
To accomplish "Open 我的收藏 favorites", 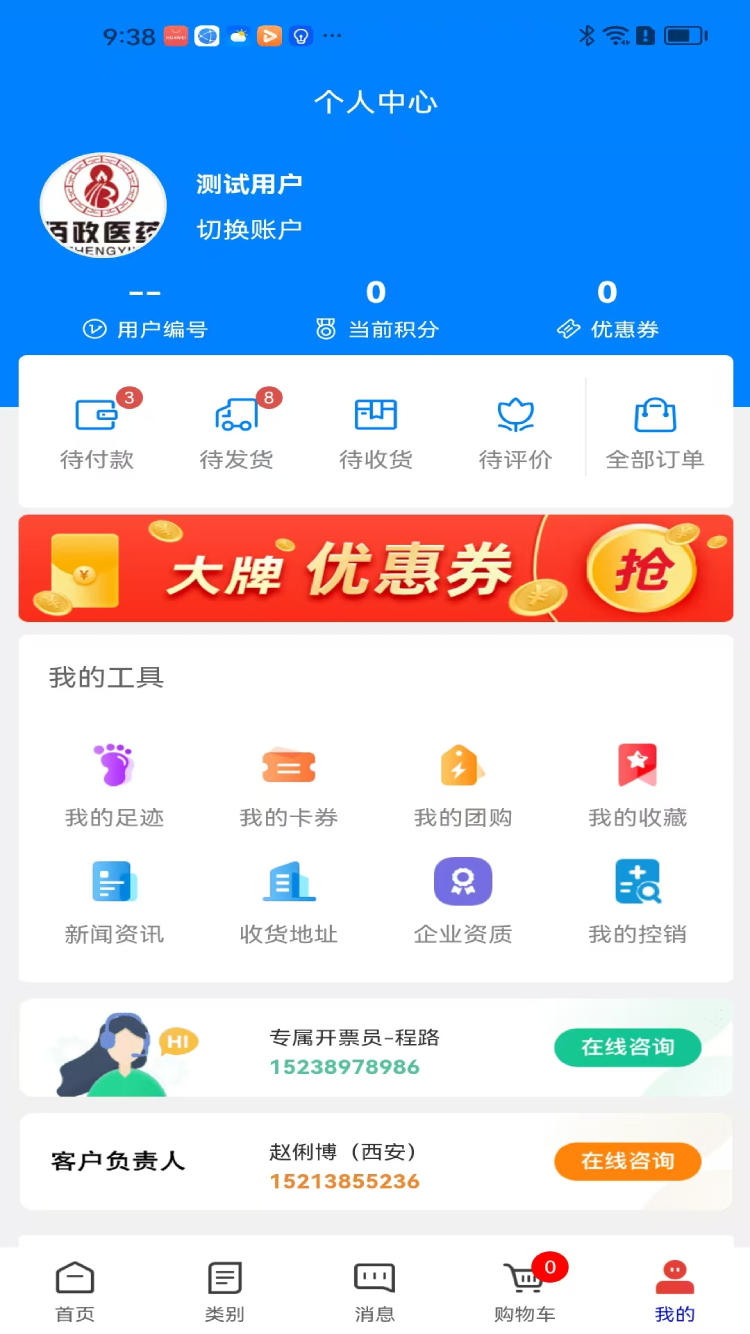I will pos(637,784).
